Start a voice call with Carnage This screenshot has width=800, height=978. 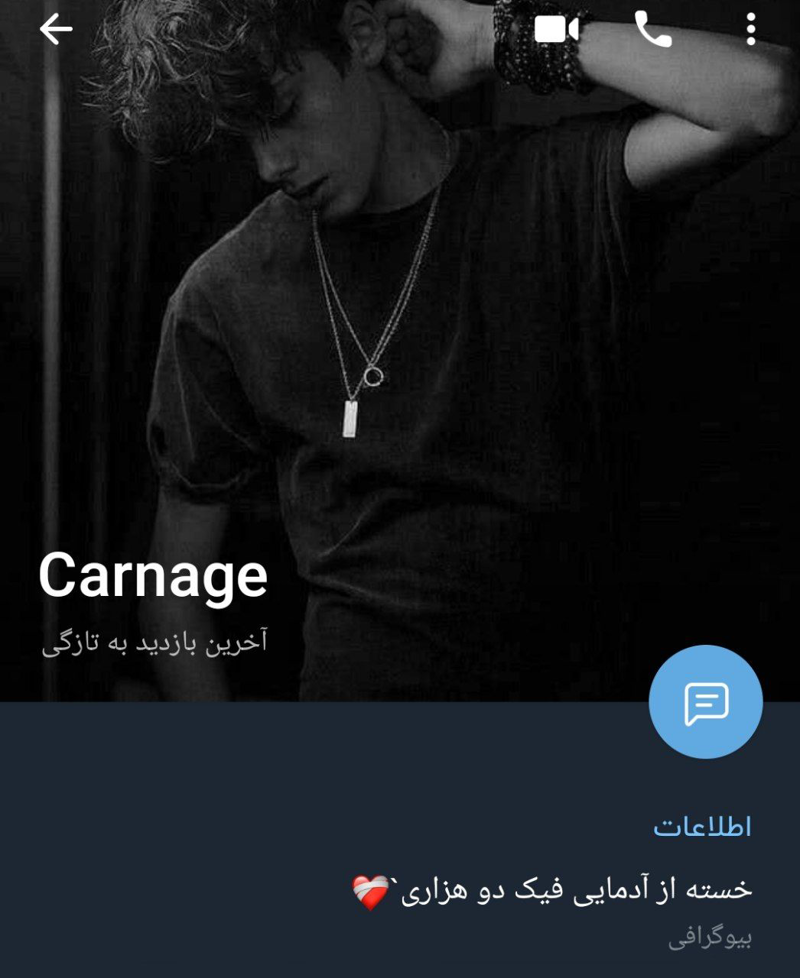(x=653, y=30)
